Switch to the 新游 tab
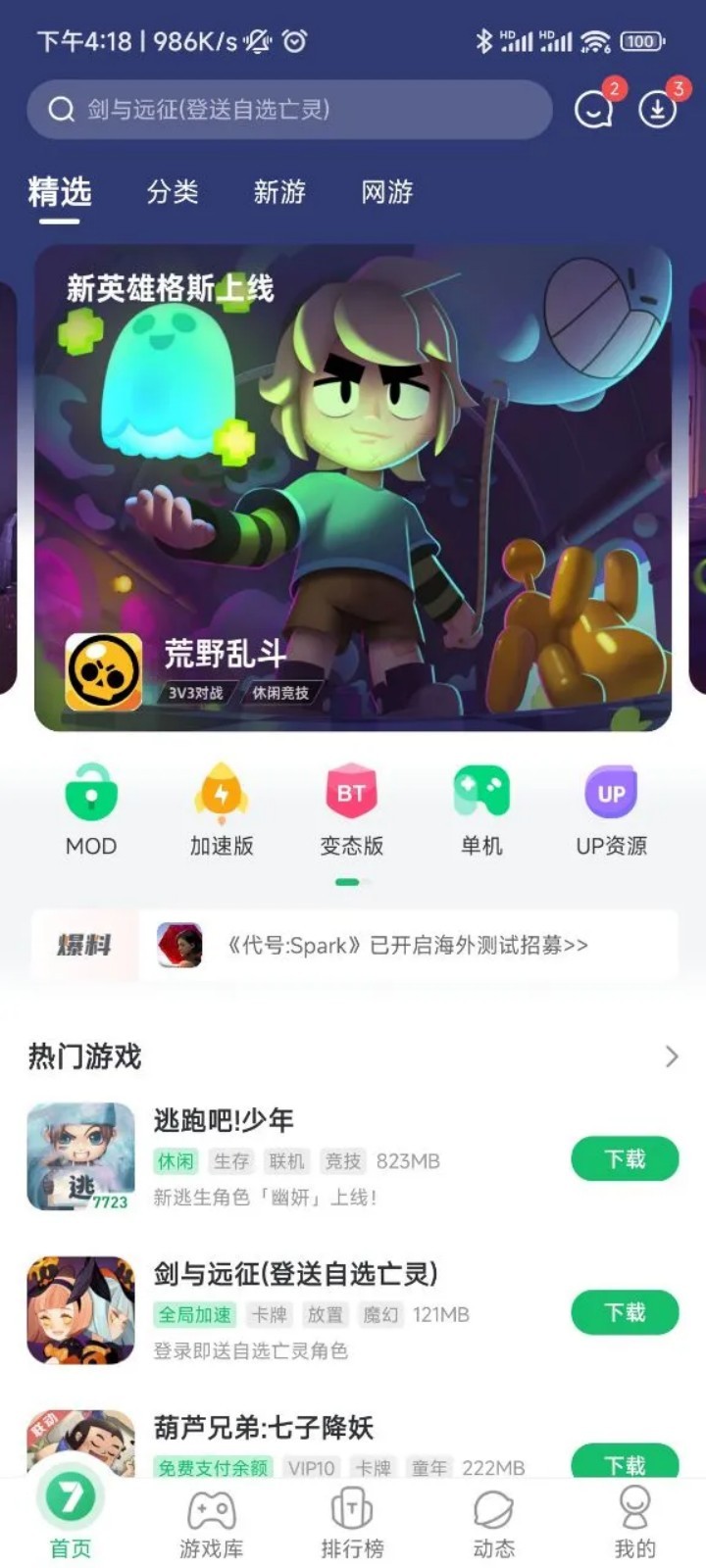Viewport: 706px width, 1568px height. coord(279,192)
